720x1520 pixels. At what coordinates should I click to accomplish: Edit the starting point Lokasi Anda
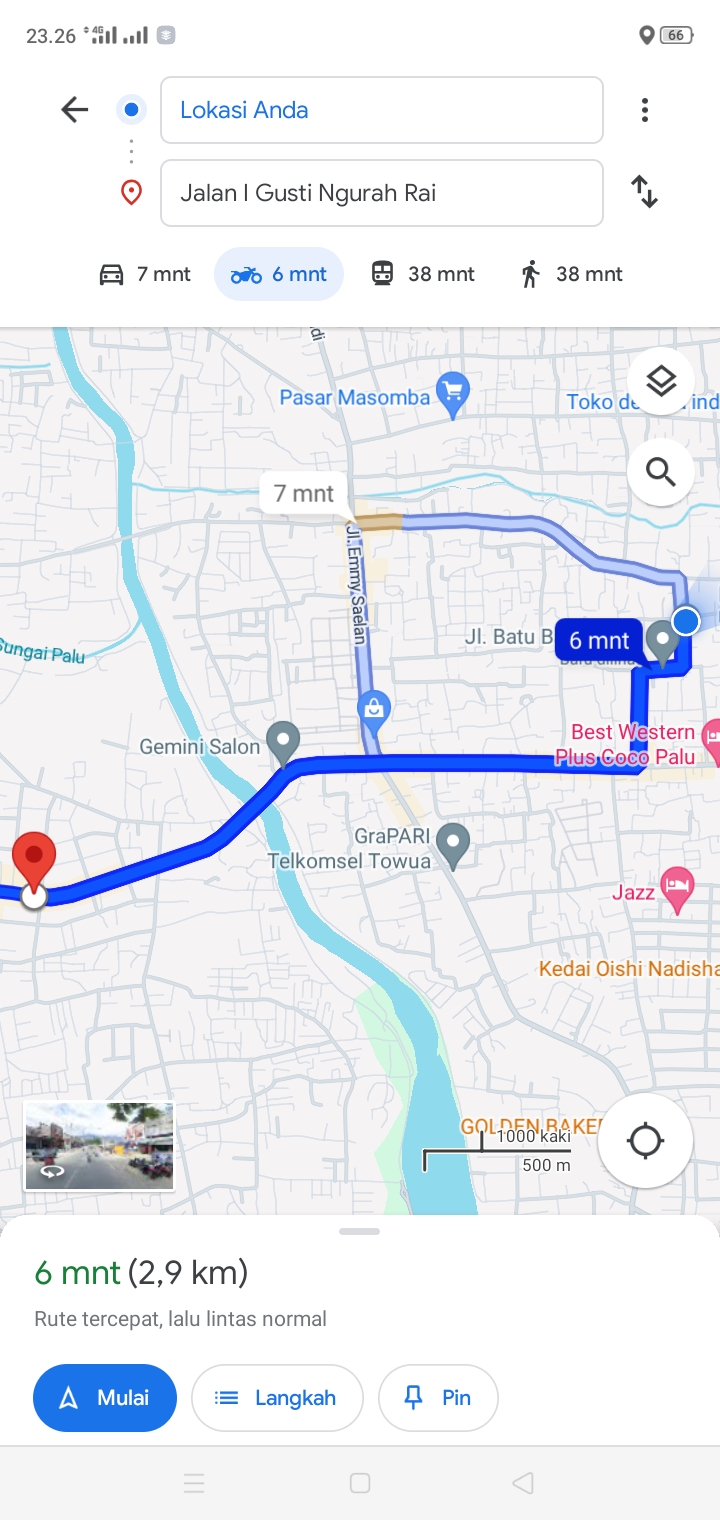coord(382,110)
